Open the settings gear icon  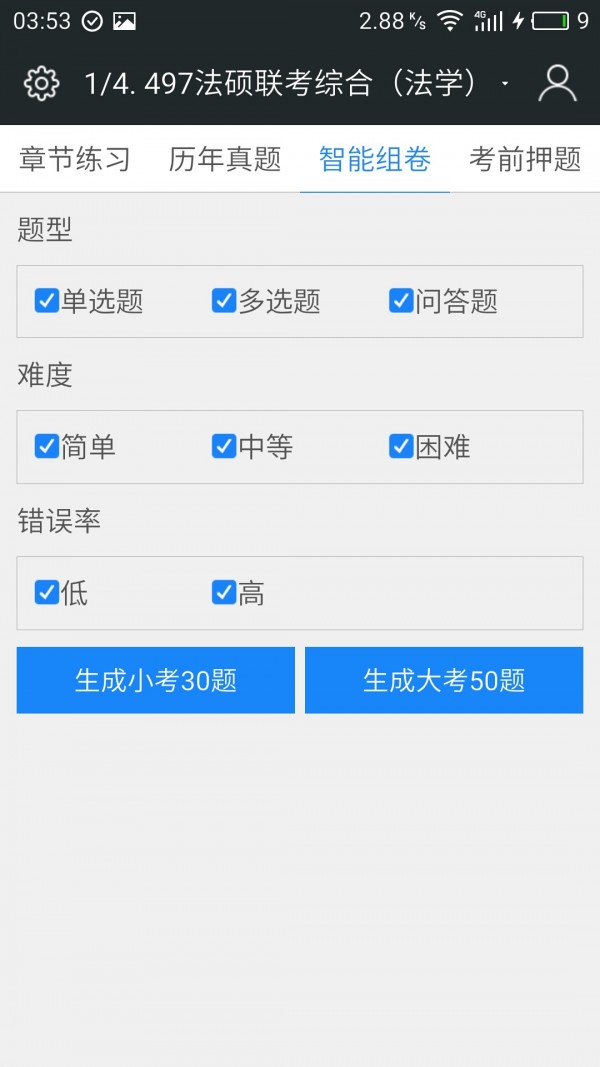coord(41,83)
